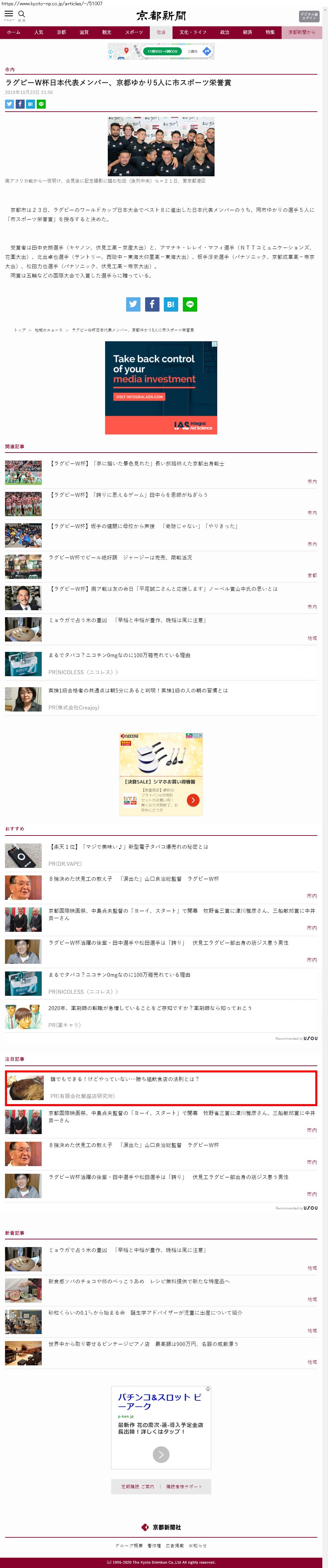The image size is (328, 1568).
Task: Open the search icon
Action: click(x=22, y=14)
